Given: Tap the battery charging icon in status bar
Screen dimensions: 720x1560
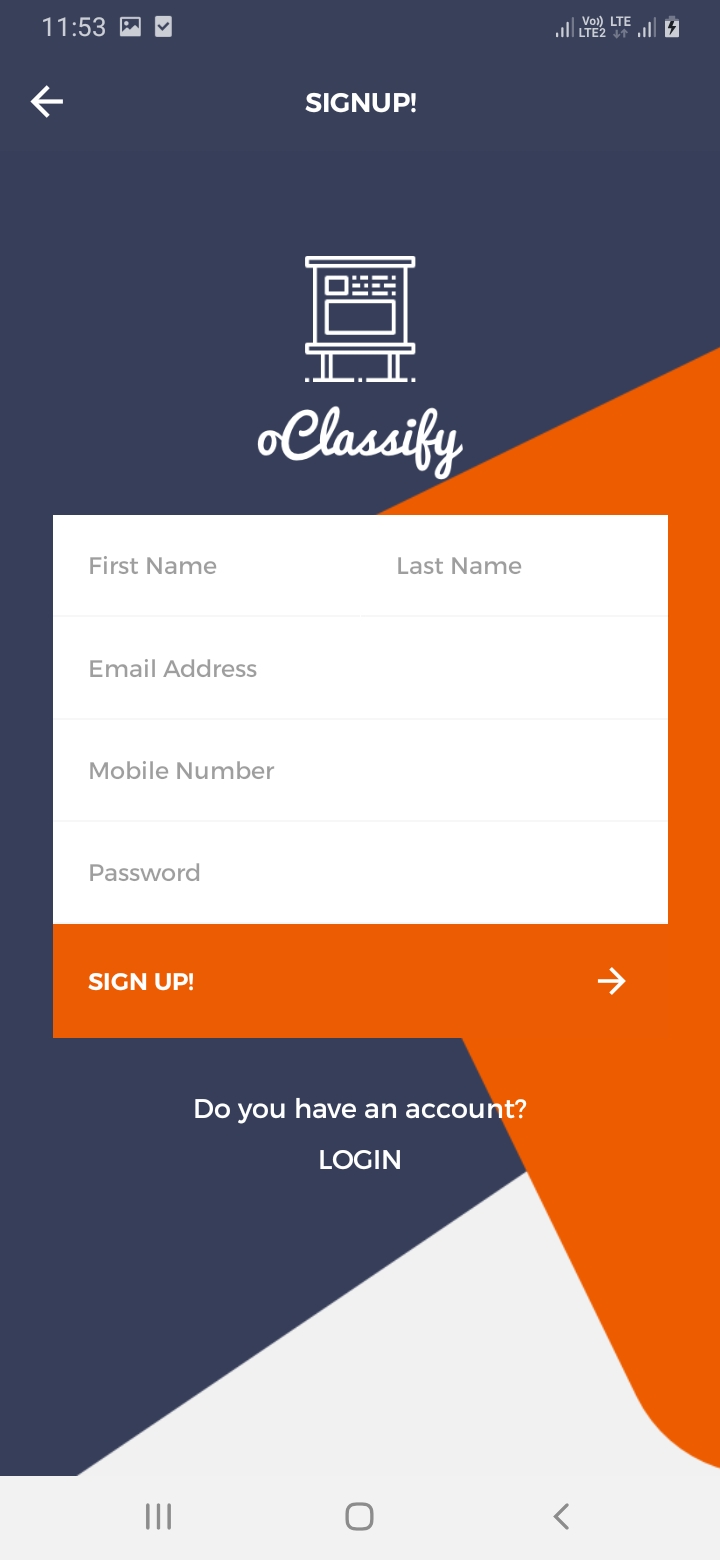Looking at the screenshot, I should [x=671, y=27].
